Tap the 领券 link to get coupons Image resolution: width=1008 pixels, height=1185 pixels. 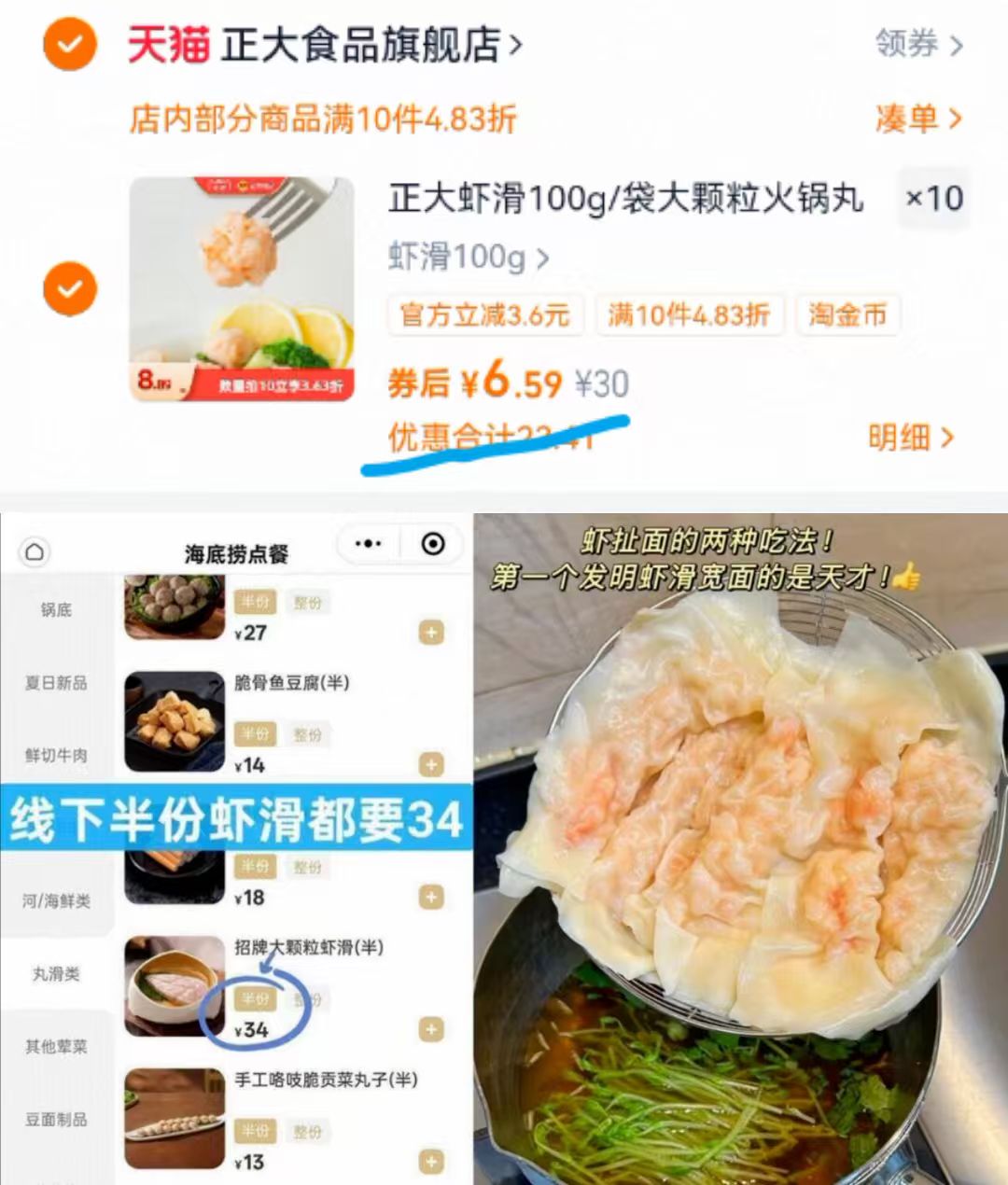pos(910,45)
